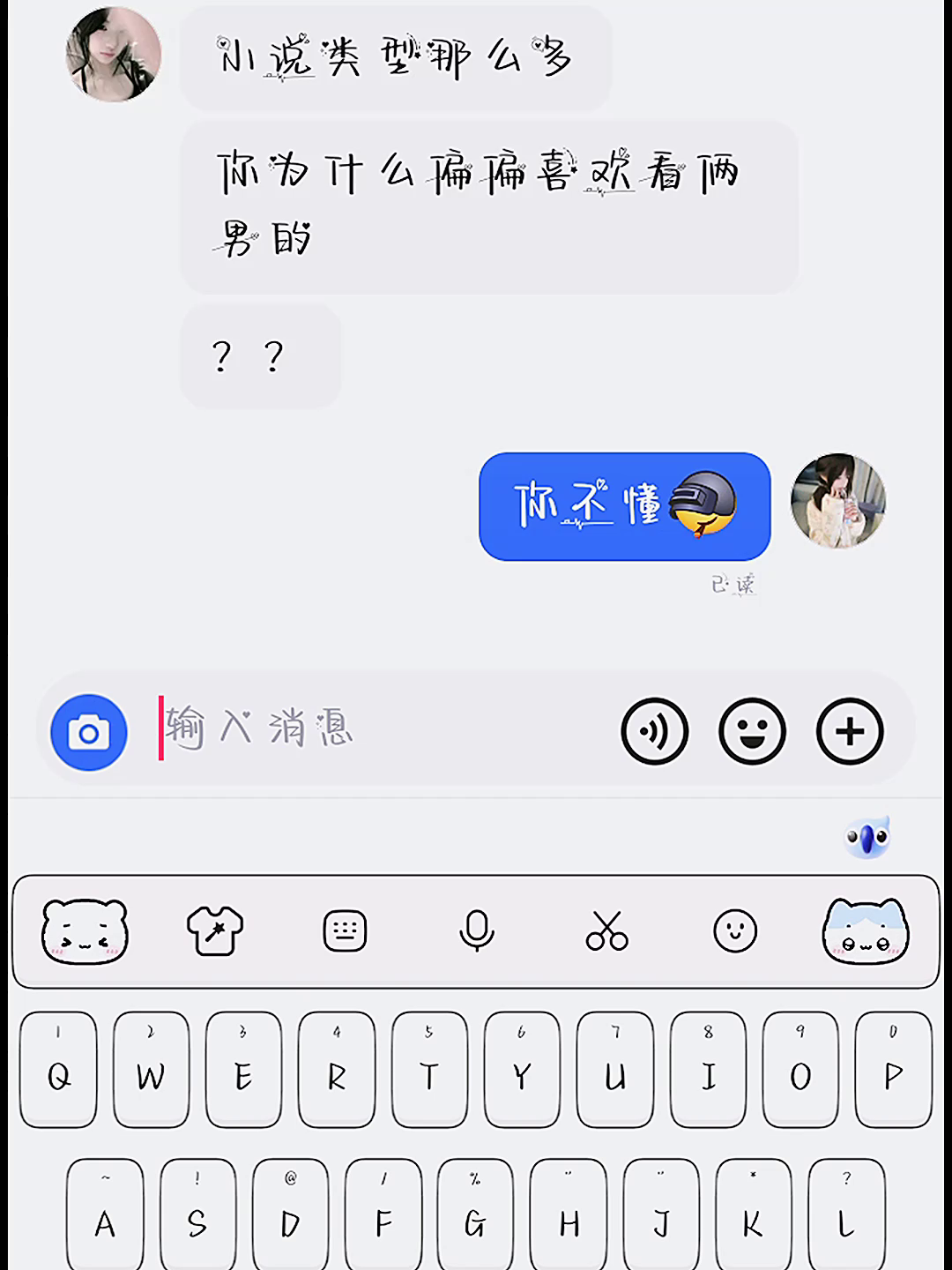
Task: Tap the bear face keyboard icon
Action: pyautogui.click(x=85, y=931)
